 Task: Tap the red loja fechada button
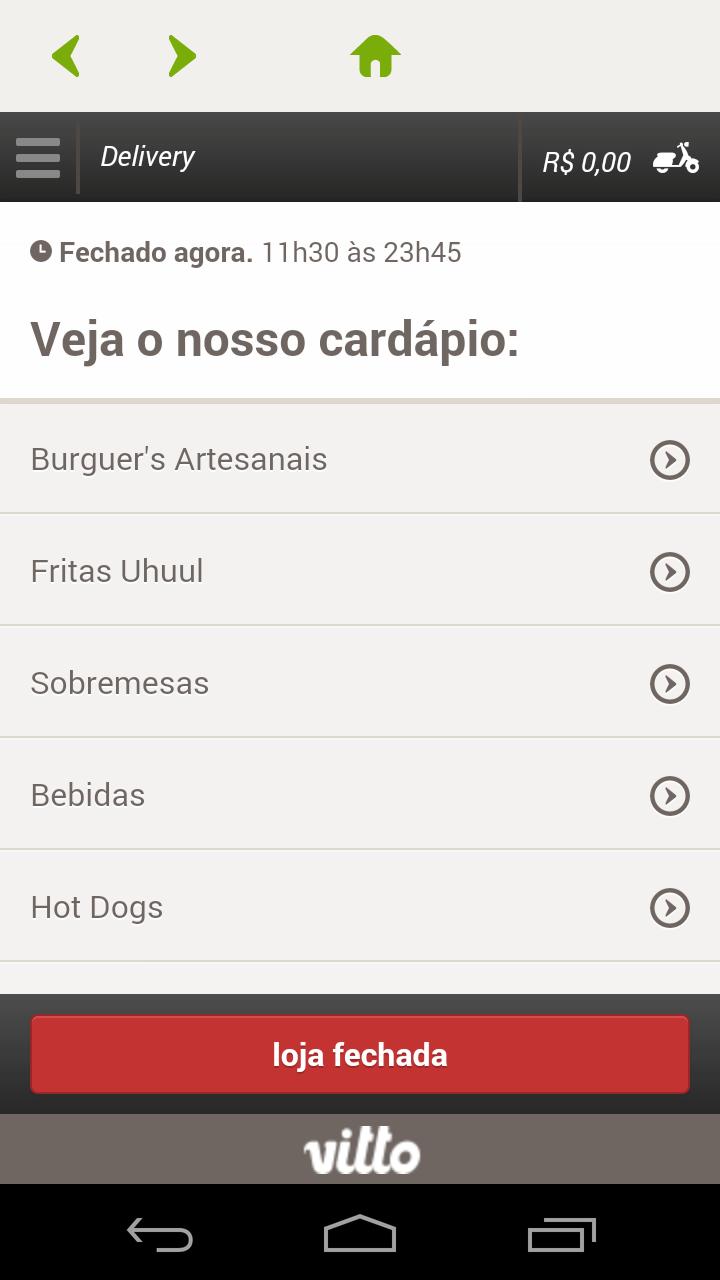click(360, 1055)
